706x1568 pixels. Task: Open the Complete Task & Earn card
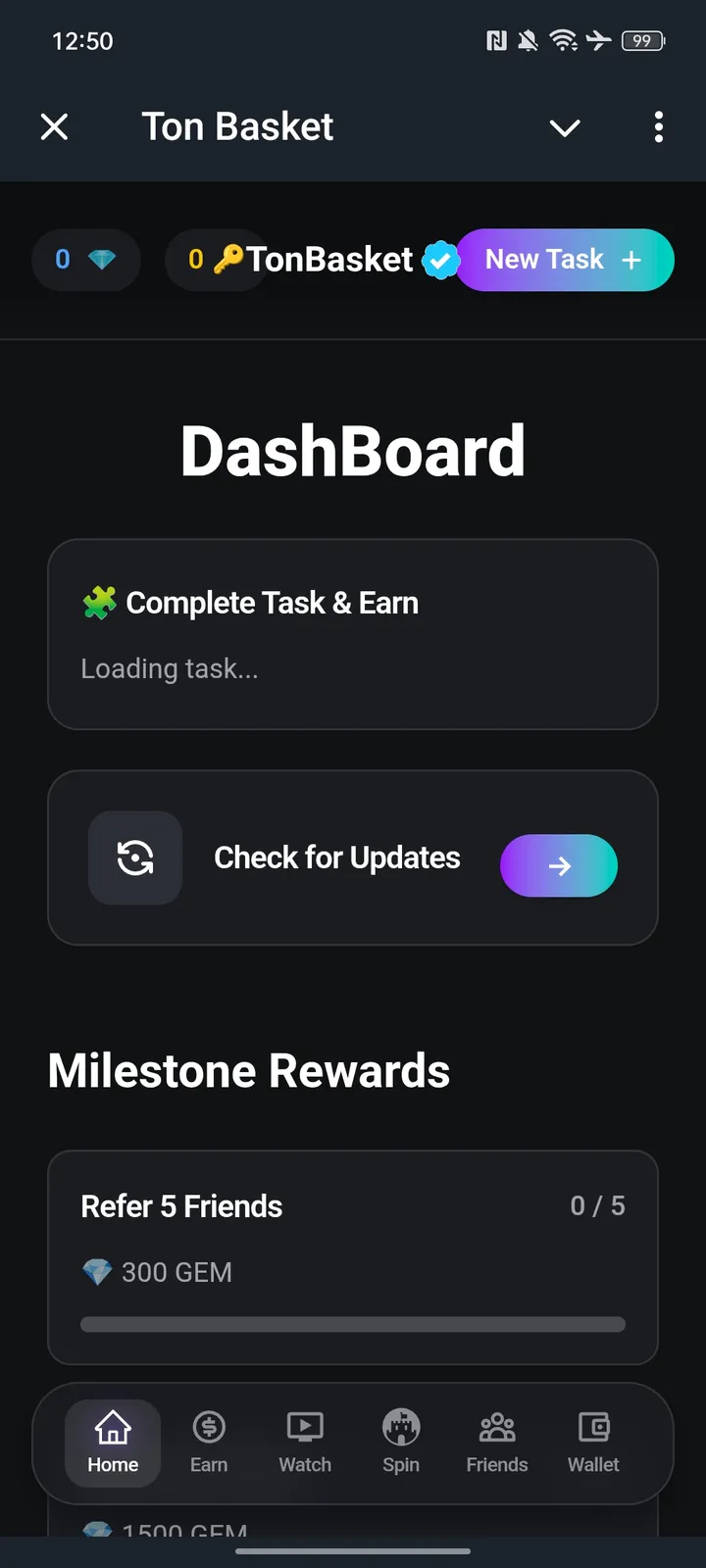(x=353, y=635)
